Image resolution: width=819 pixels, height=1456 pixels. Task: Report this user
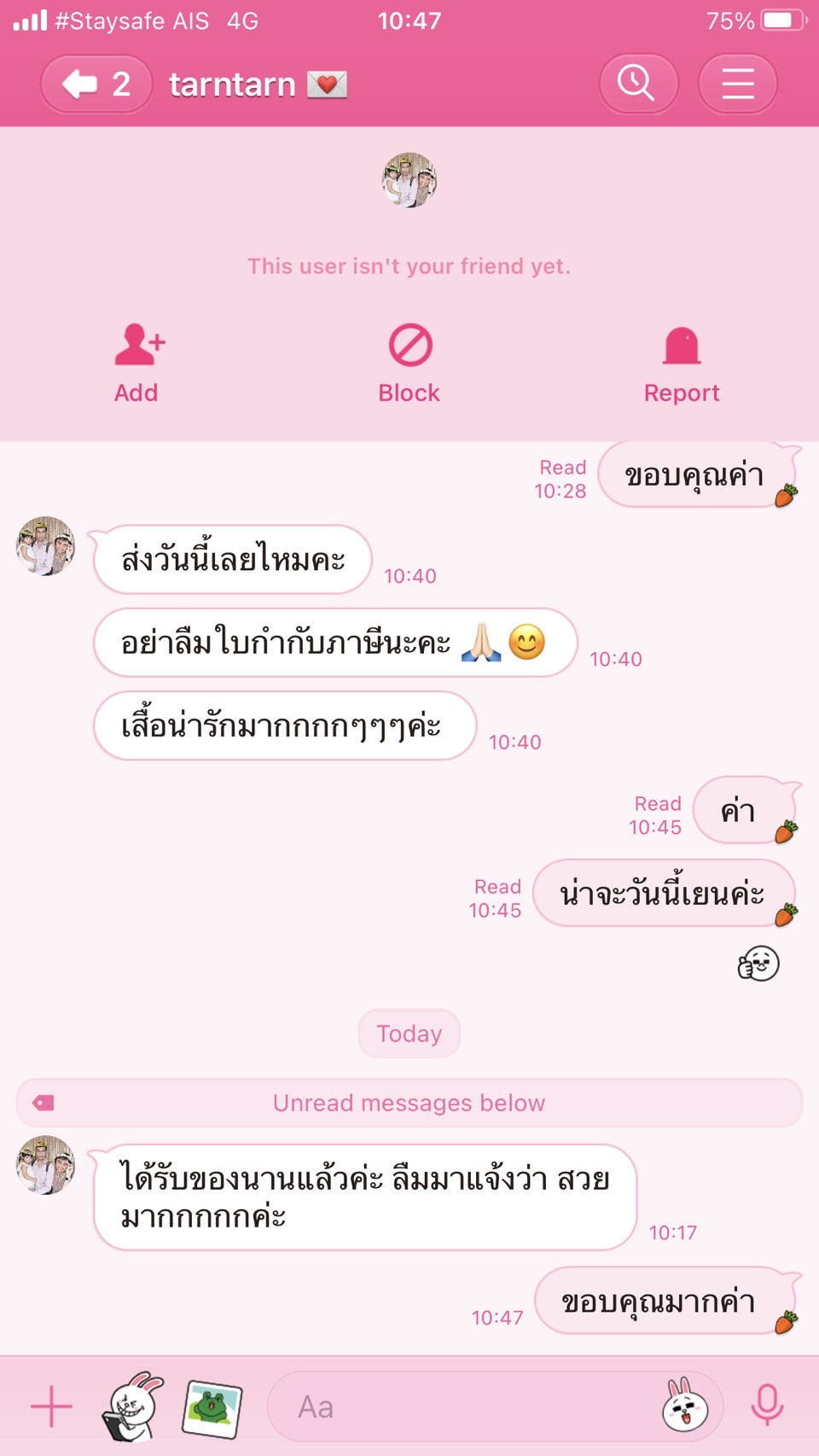pos(682,364)
